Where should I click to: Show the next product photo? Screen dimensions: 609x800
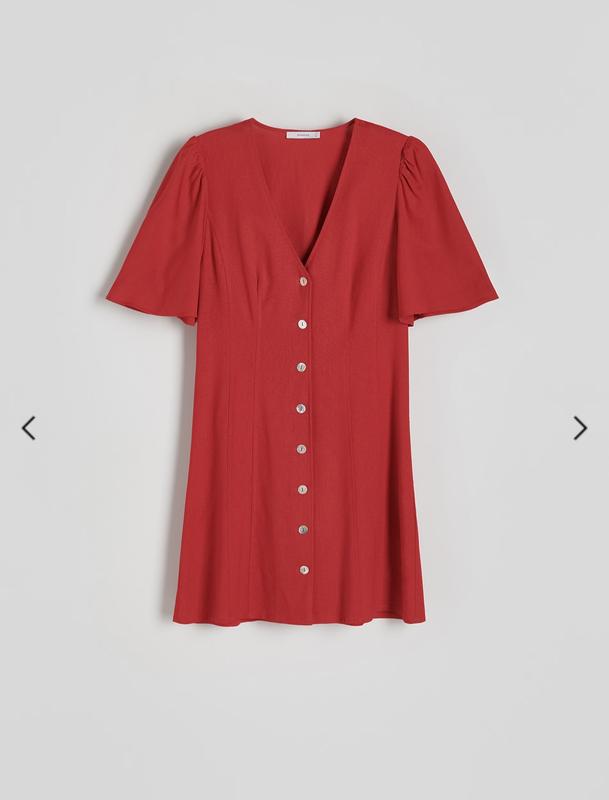[579, 428]
